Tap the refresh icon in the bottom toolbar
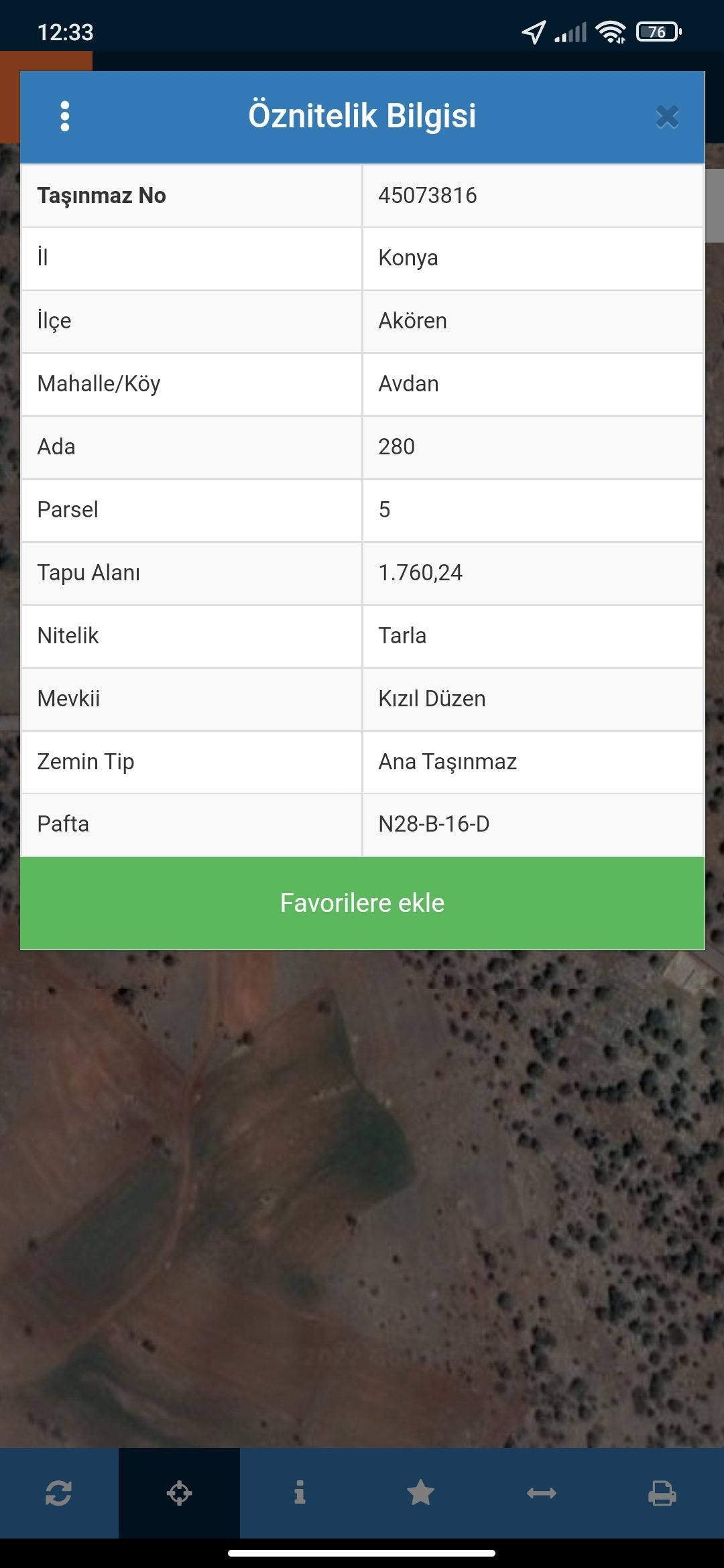The width and height of the screenshot is (724, 1568). pos(58,1493)
